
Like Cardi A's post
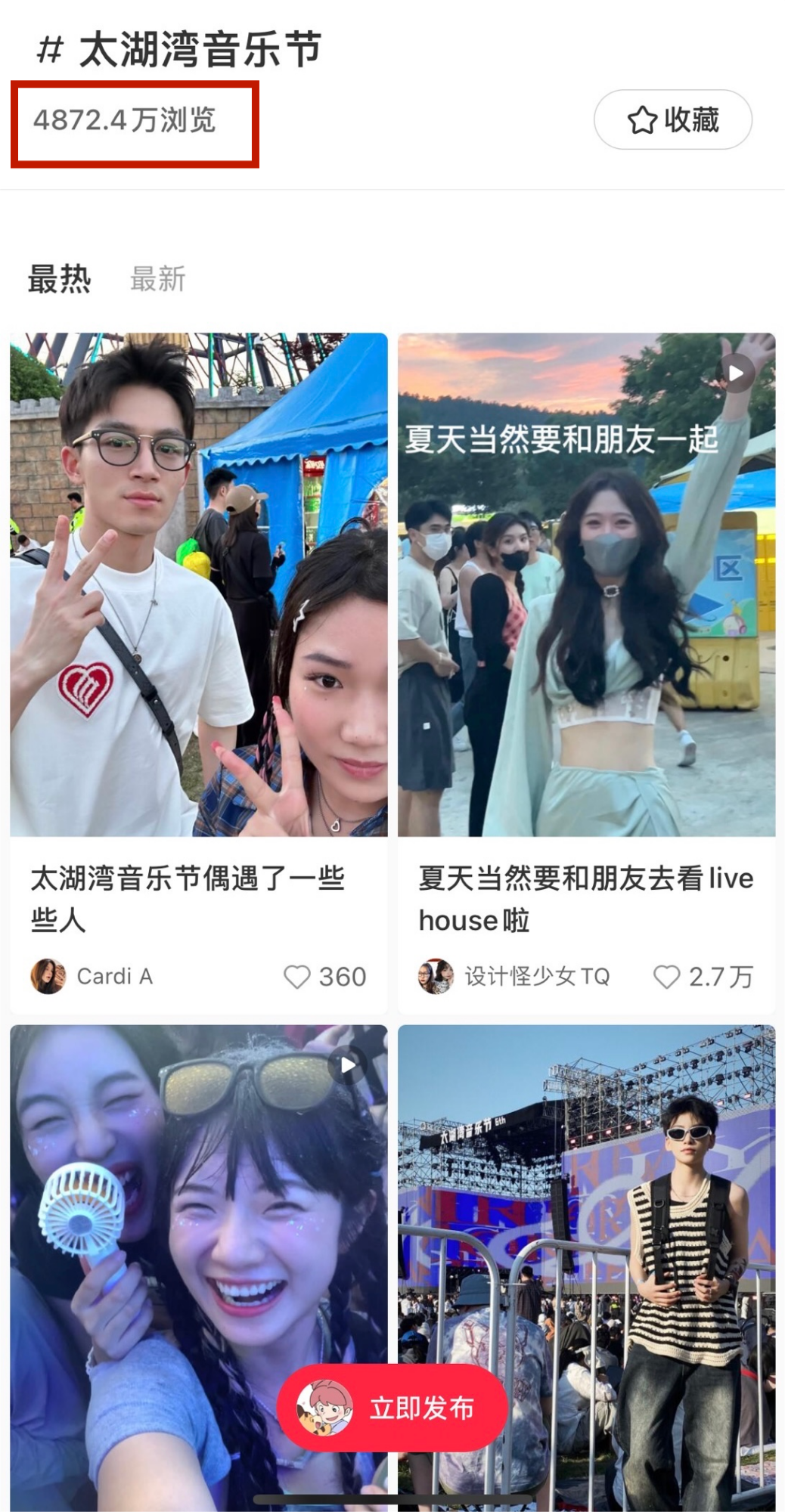297,977
